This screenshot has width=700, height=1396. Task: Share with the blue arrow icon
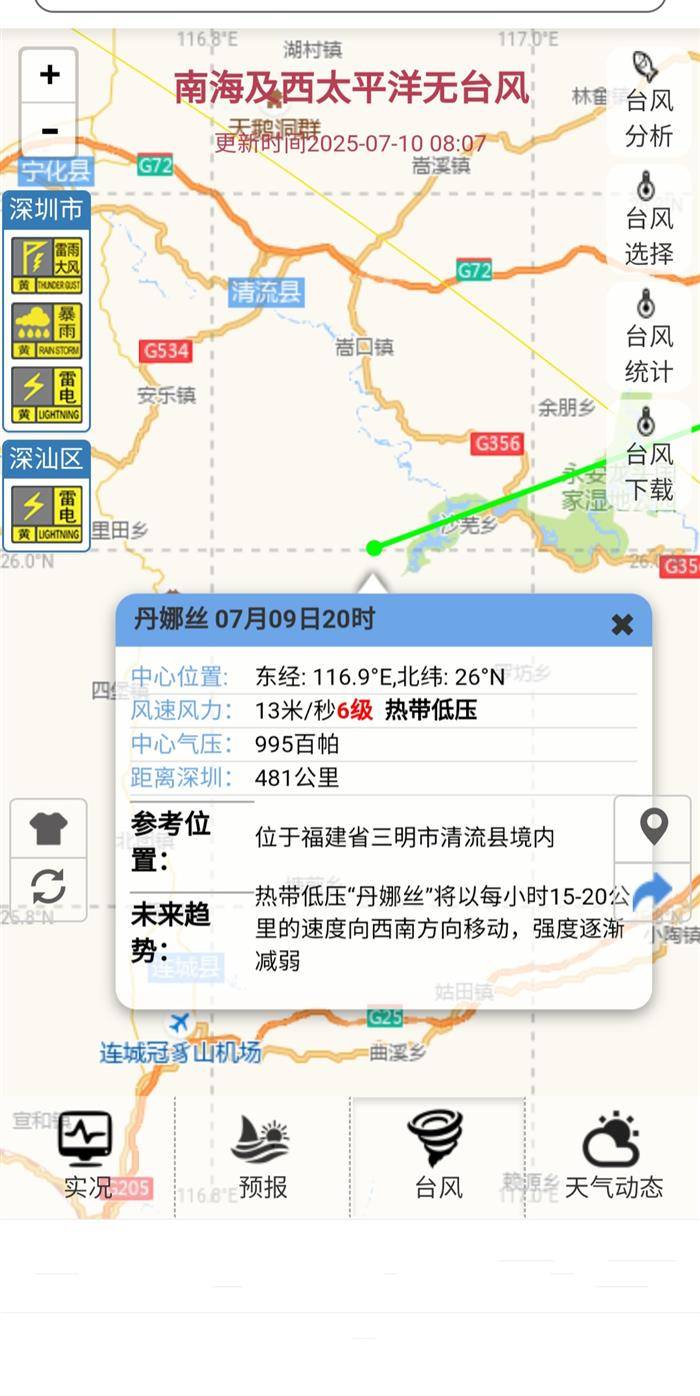[653, 892]
